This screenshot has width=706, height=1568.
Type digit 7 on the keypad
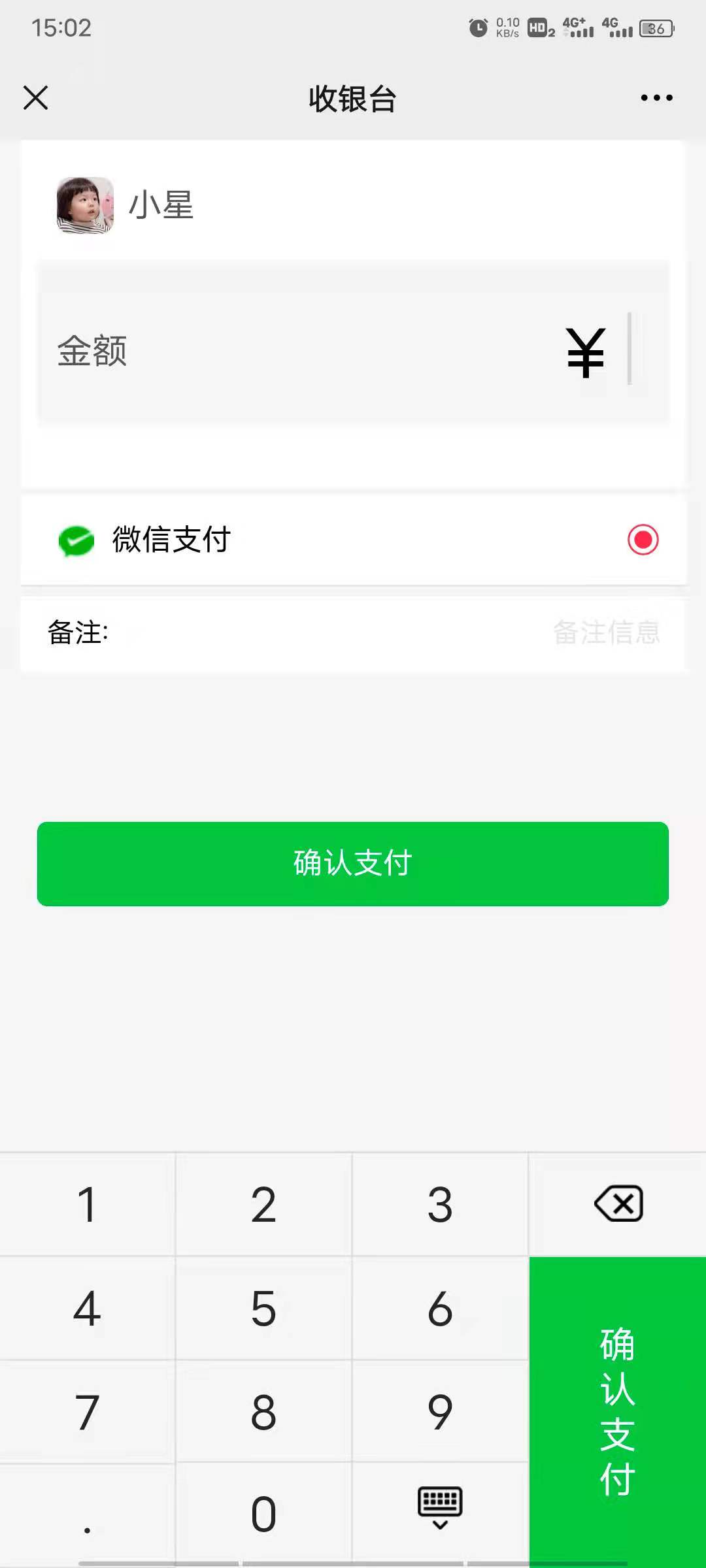coord(88,1413)
